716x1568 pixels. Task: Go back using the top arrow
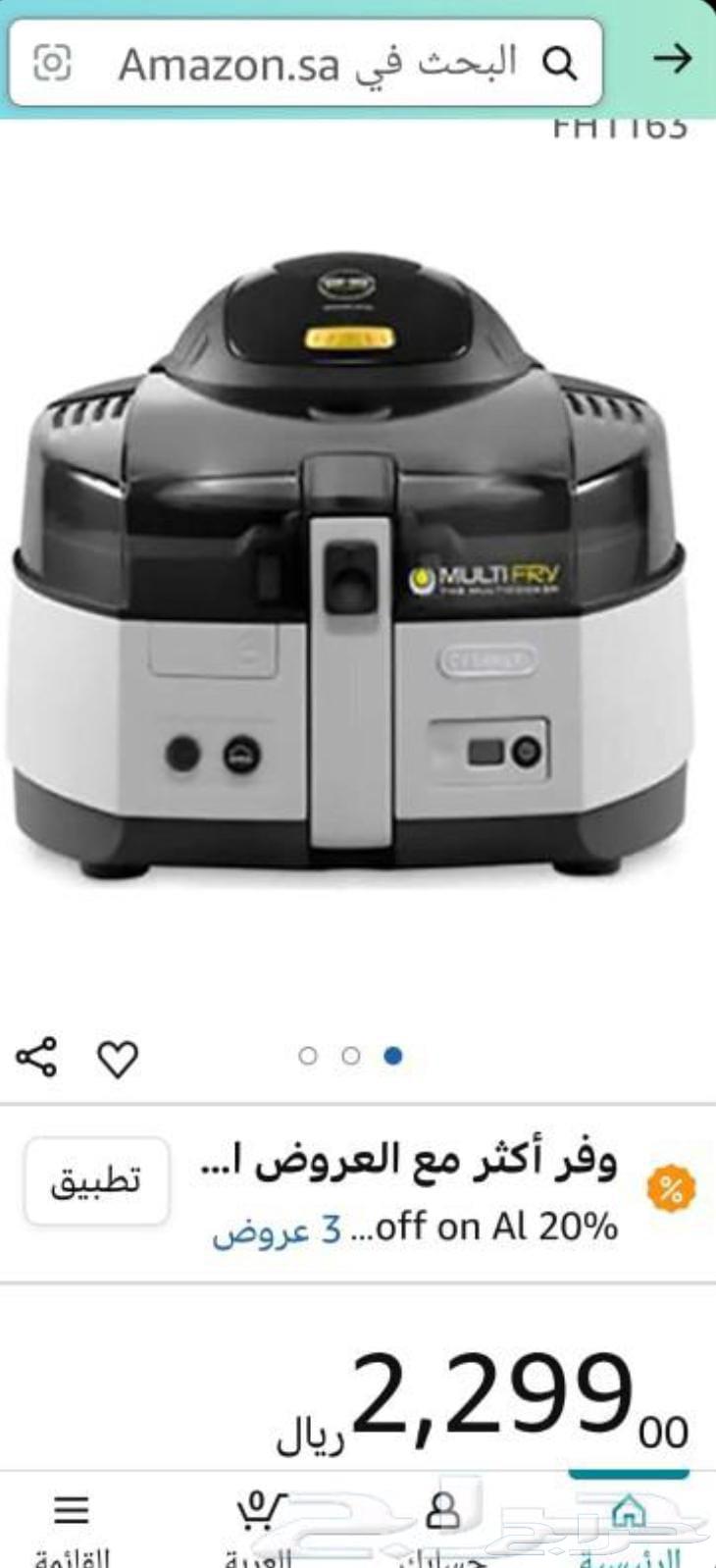point(671,60)
